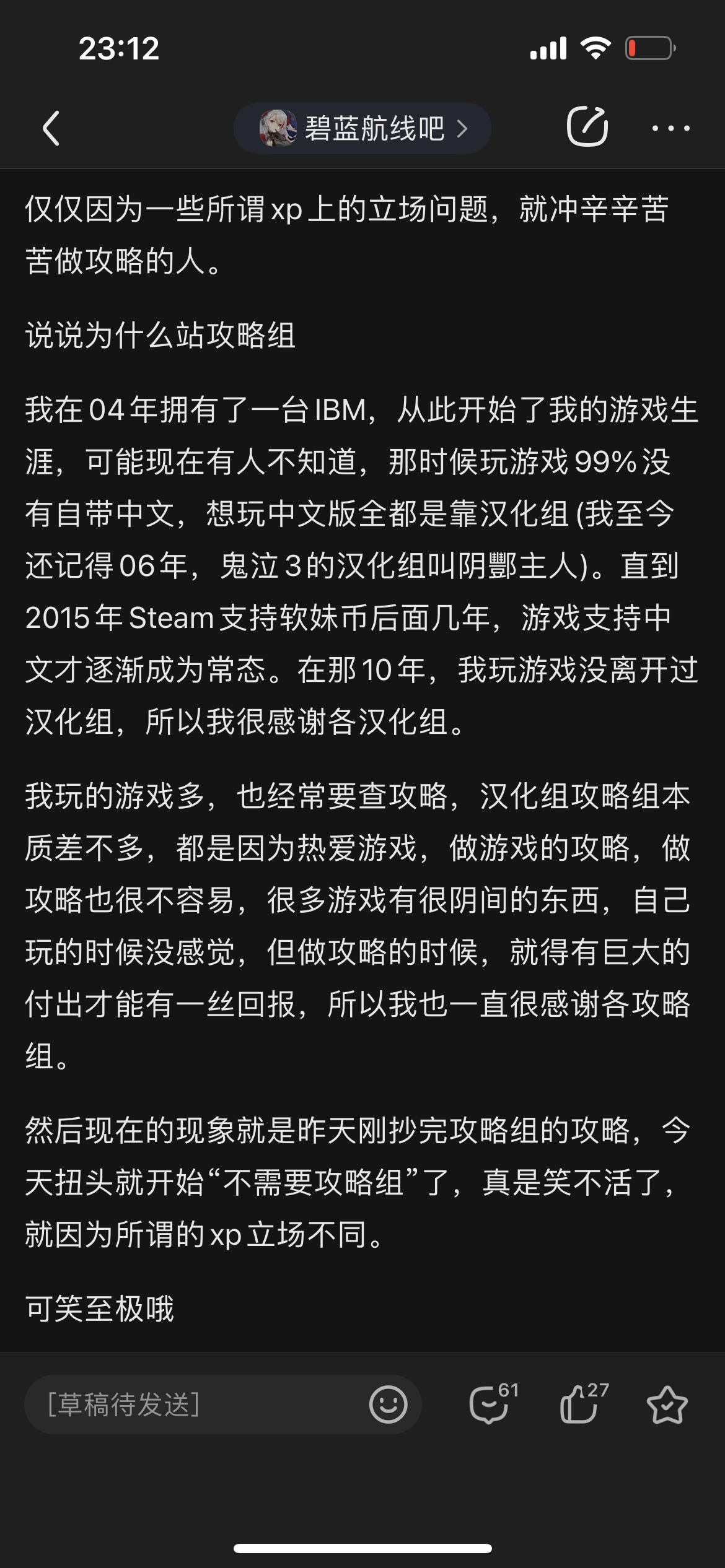725x1568 pixels.
Task: Open the three-dot overflow menu
Action: (x=670, y=129)
